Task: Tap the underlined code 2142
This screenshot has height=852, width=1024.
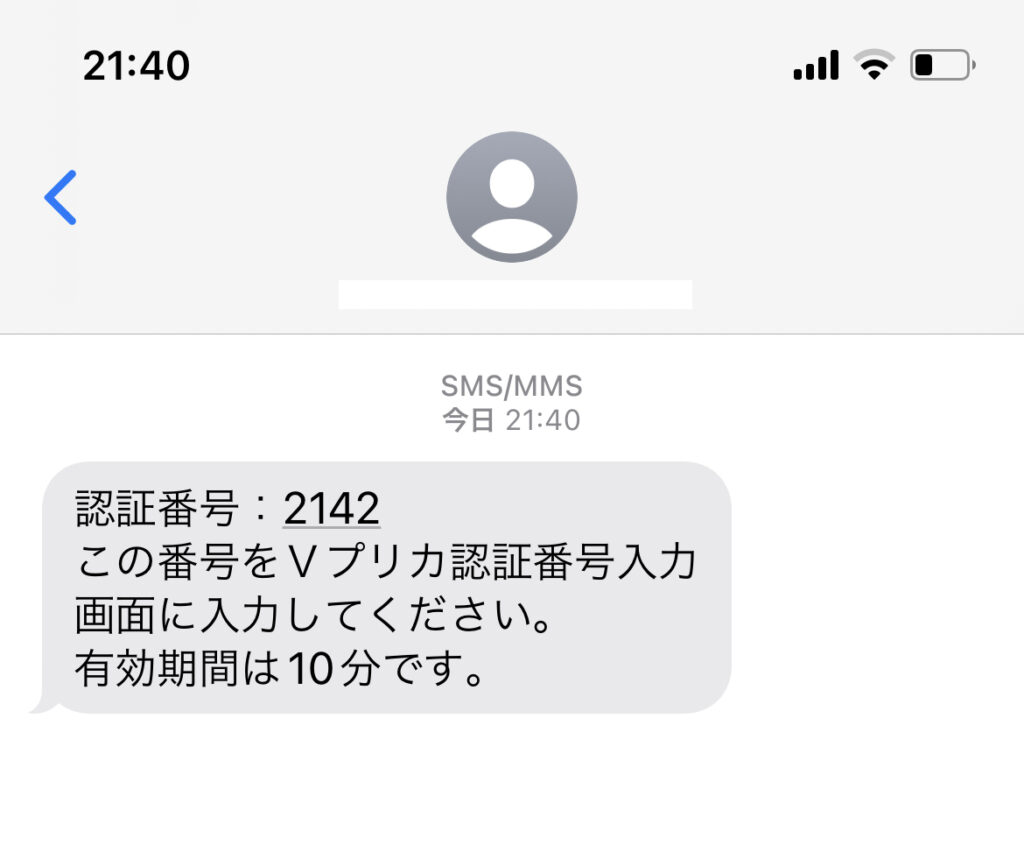Action: (331, 510)
